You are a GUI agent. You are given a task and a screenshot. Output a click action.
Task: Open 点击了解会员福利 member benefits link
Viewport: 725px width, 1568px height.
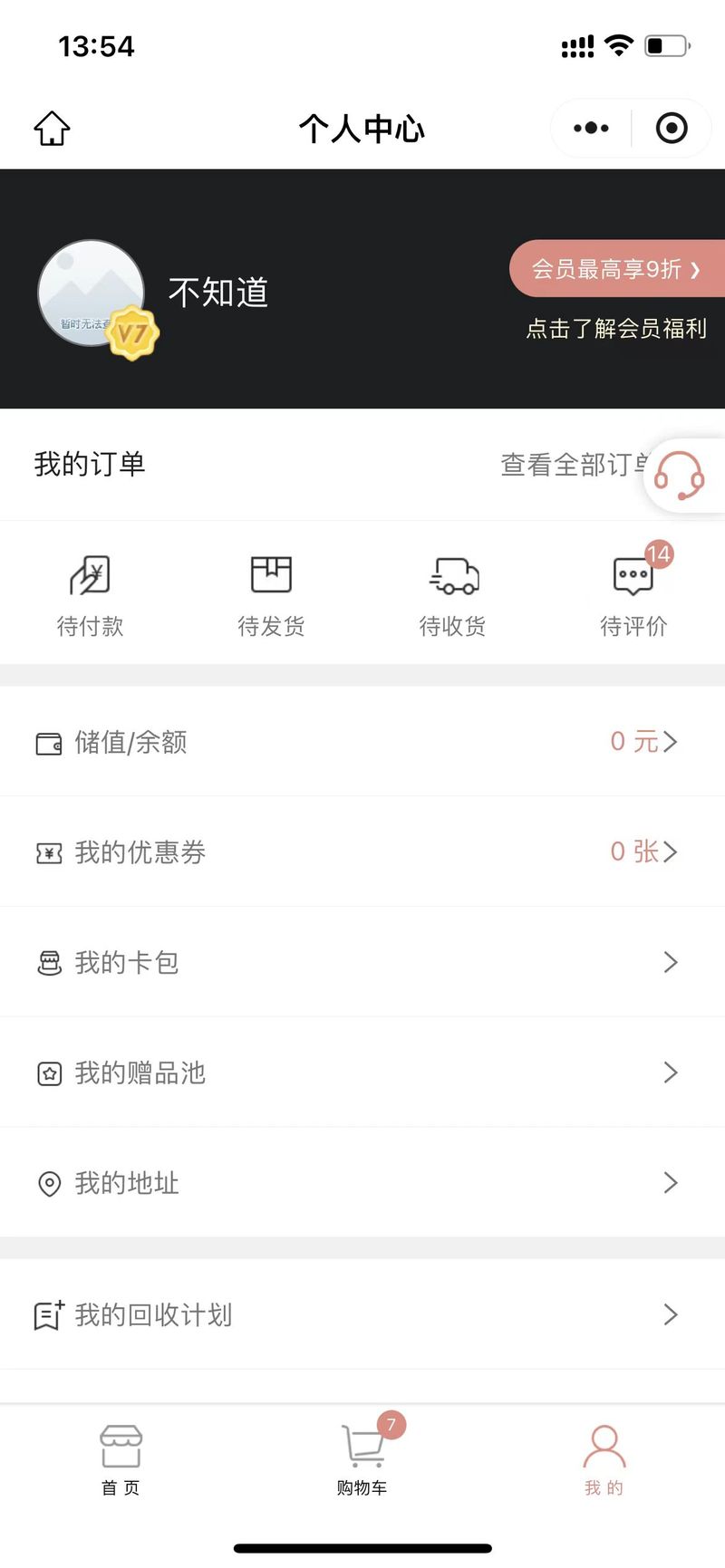616,328
